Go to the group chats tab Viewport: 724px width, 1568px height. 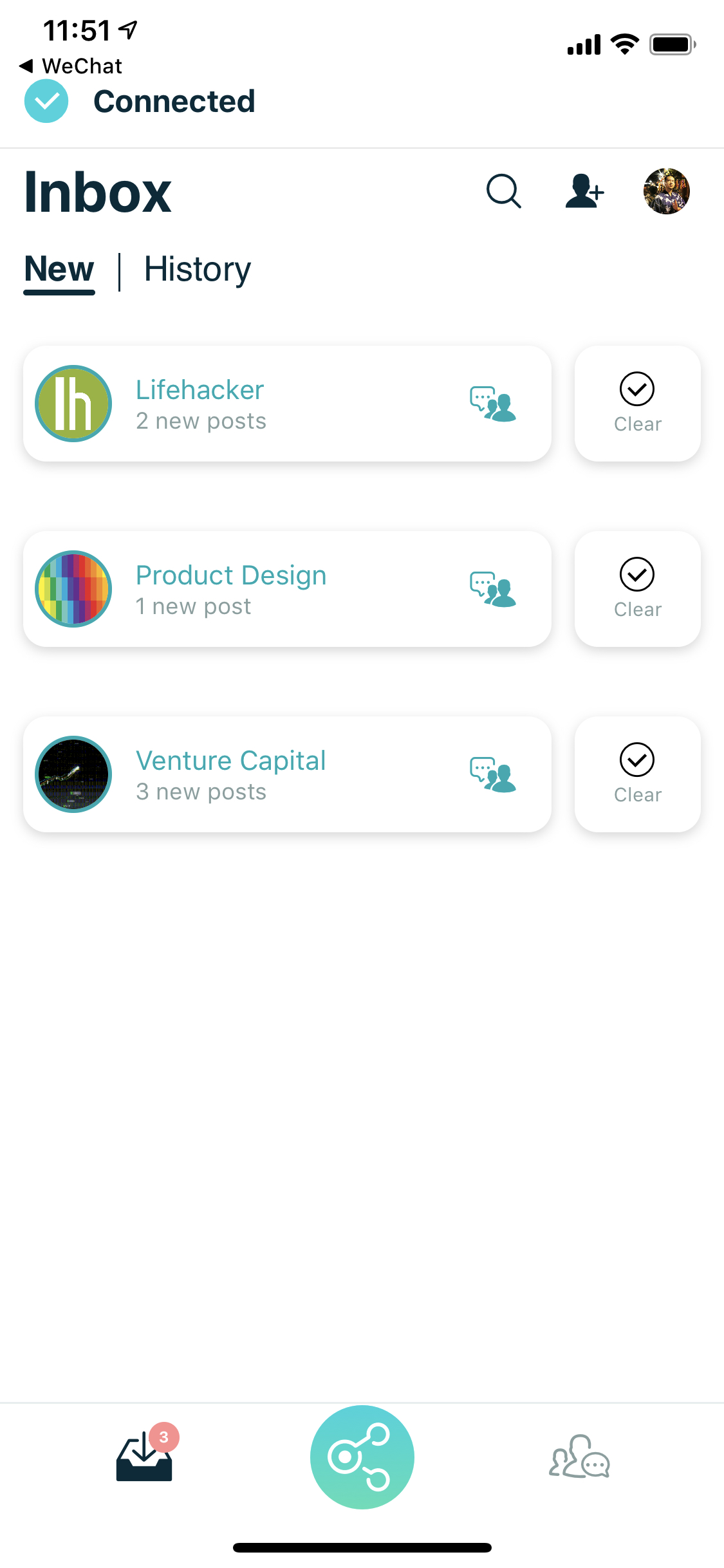click(x=579, y=1457)
